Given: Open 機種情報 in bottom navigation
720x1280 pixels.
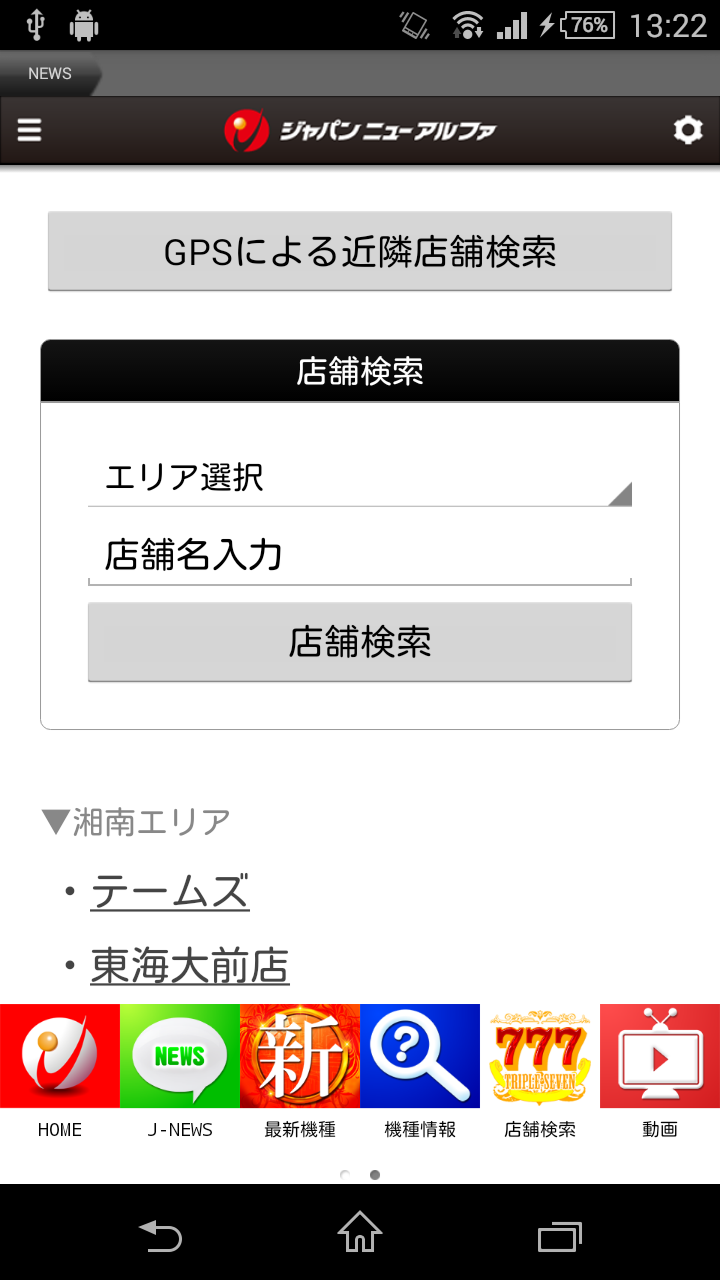Looking at the screenshot, I should (x=420, y=1072).
